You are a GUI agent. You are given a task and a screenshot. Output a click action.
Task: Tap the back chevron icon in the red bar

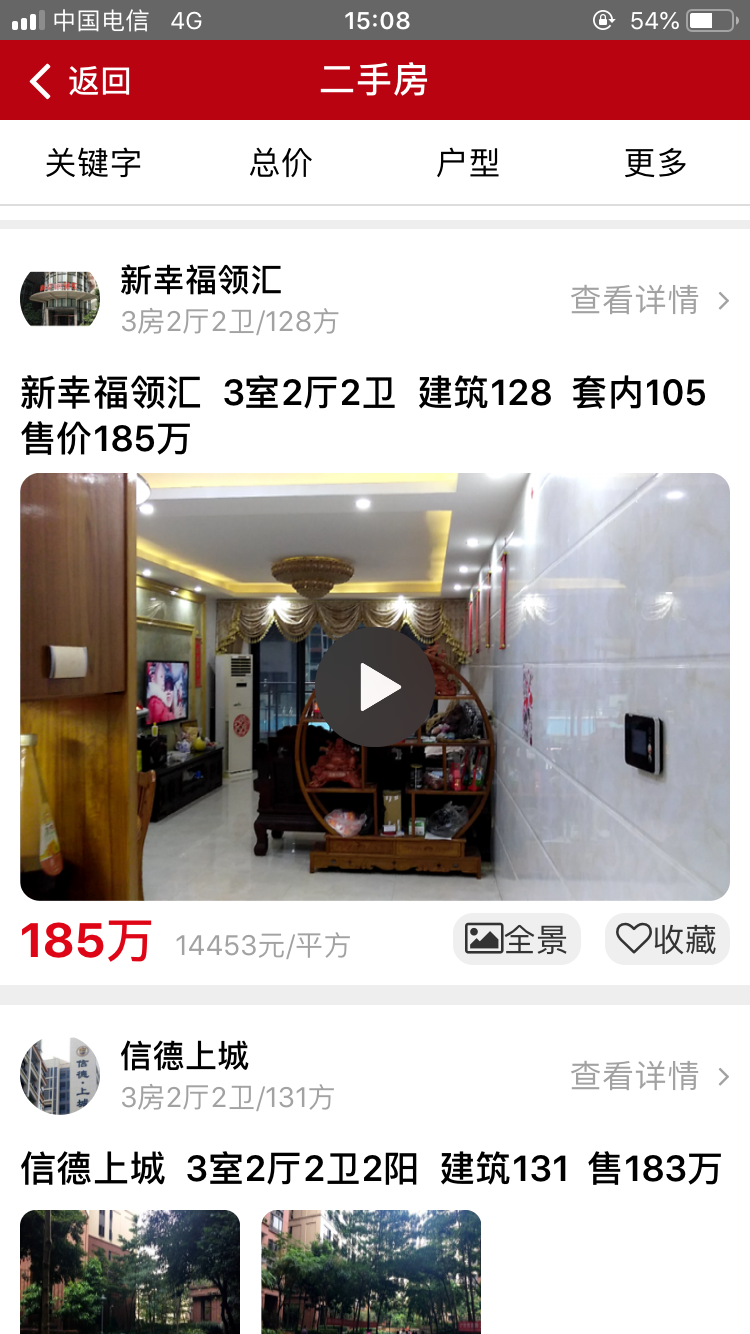[38, 81]
